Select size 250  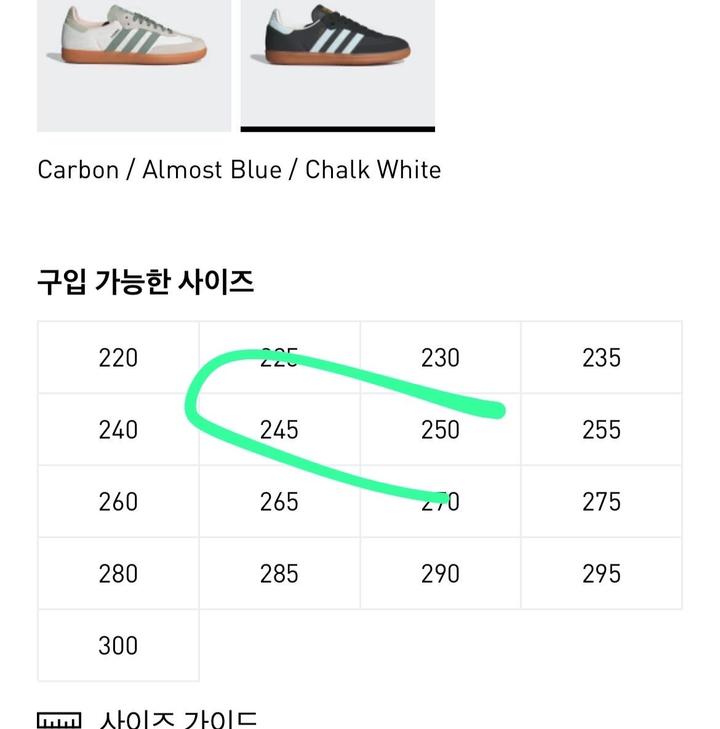pos(440,430)
